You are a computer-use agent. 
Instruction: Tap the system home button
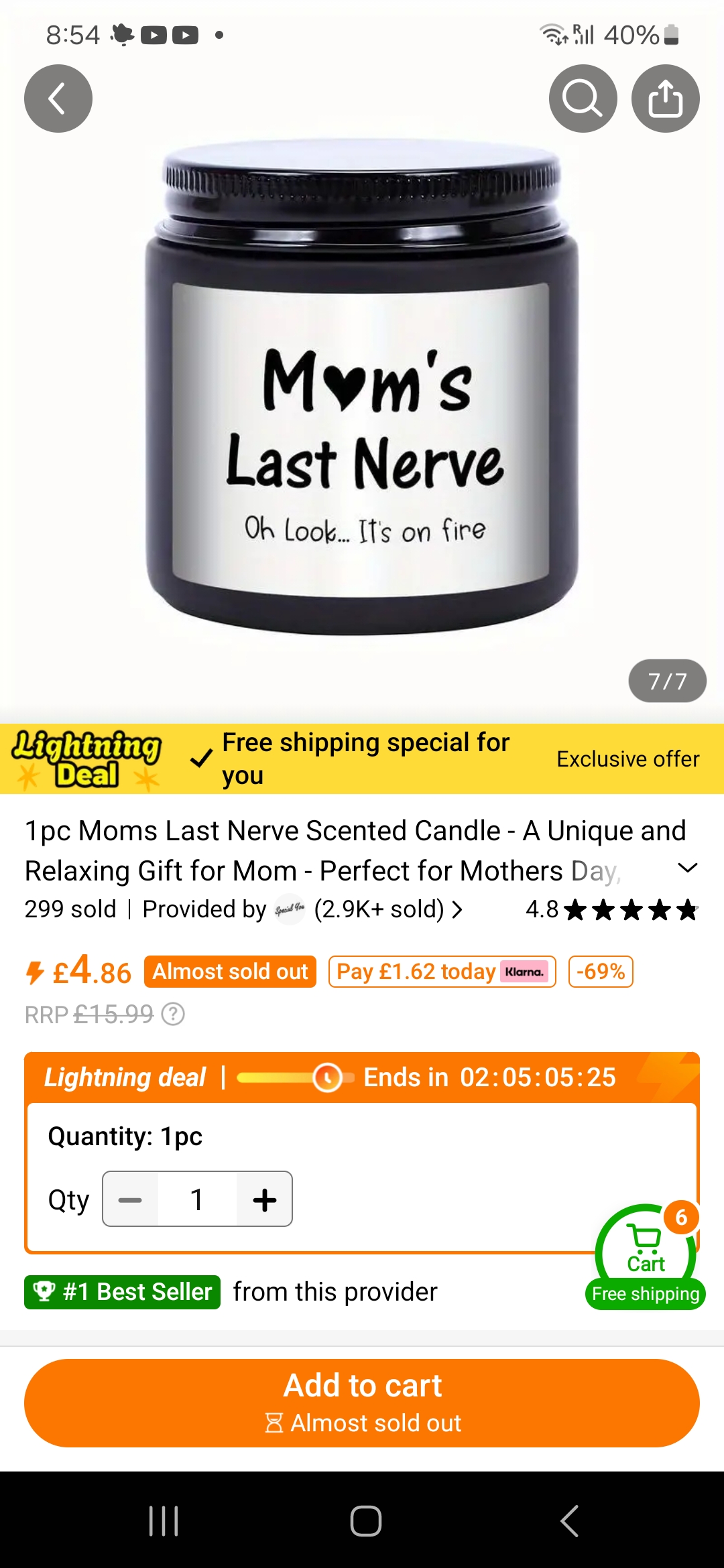point(365,1520)
